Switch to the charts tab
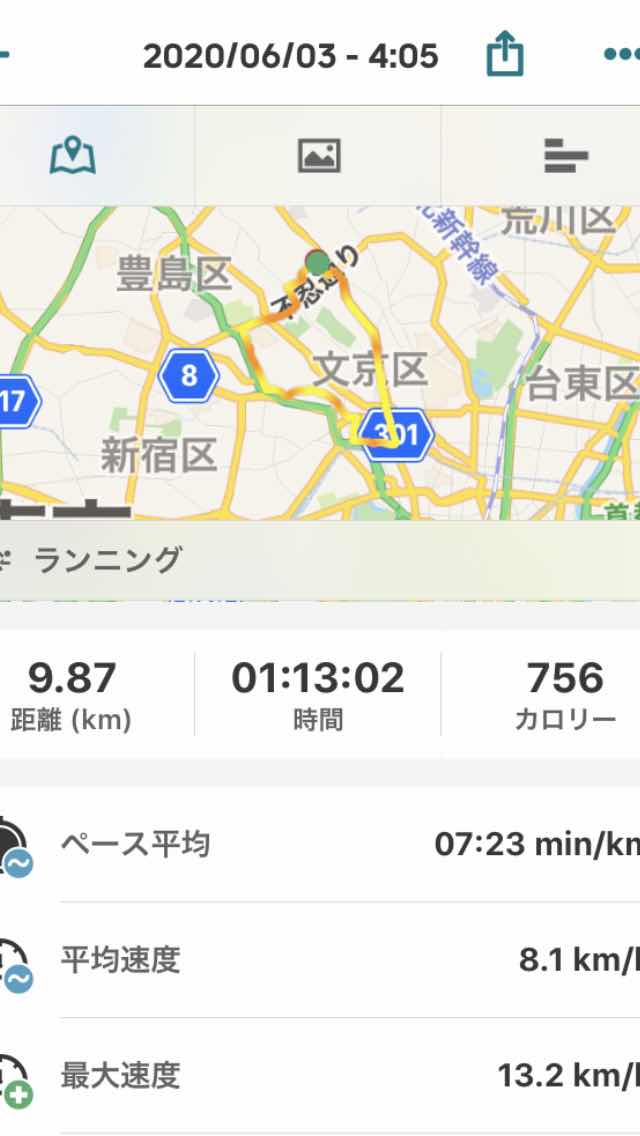Screen dimensions: 640x1136 [x=566, y=156]
